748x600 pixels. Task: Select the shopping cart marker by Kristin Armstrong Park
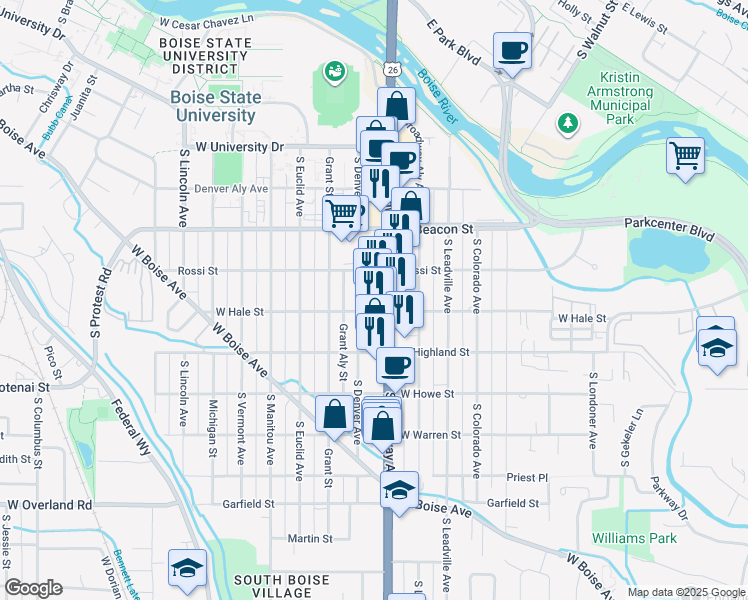685,156
